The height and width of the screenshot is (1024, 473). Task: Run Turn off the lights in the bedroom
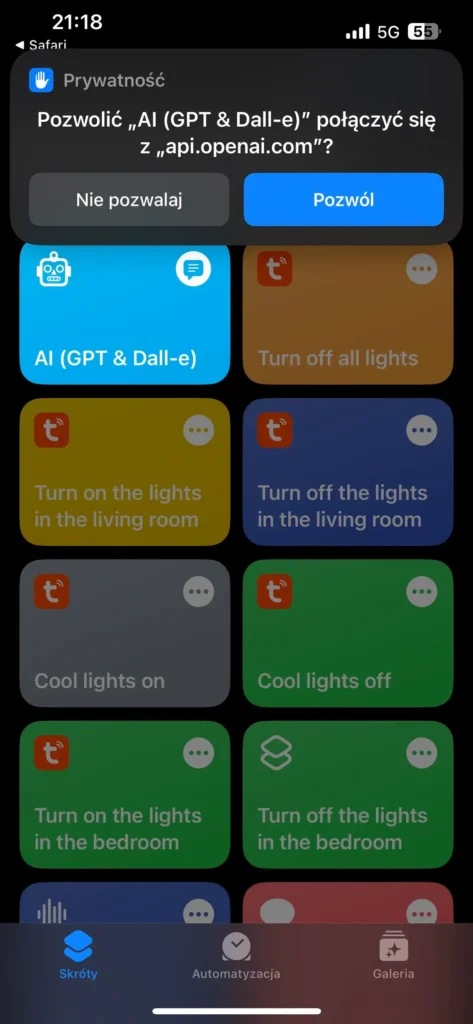pyautogui.click(x=348, y=794)
